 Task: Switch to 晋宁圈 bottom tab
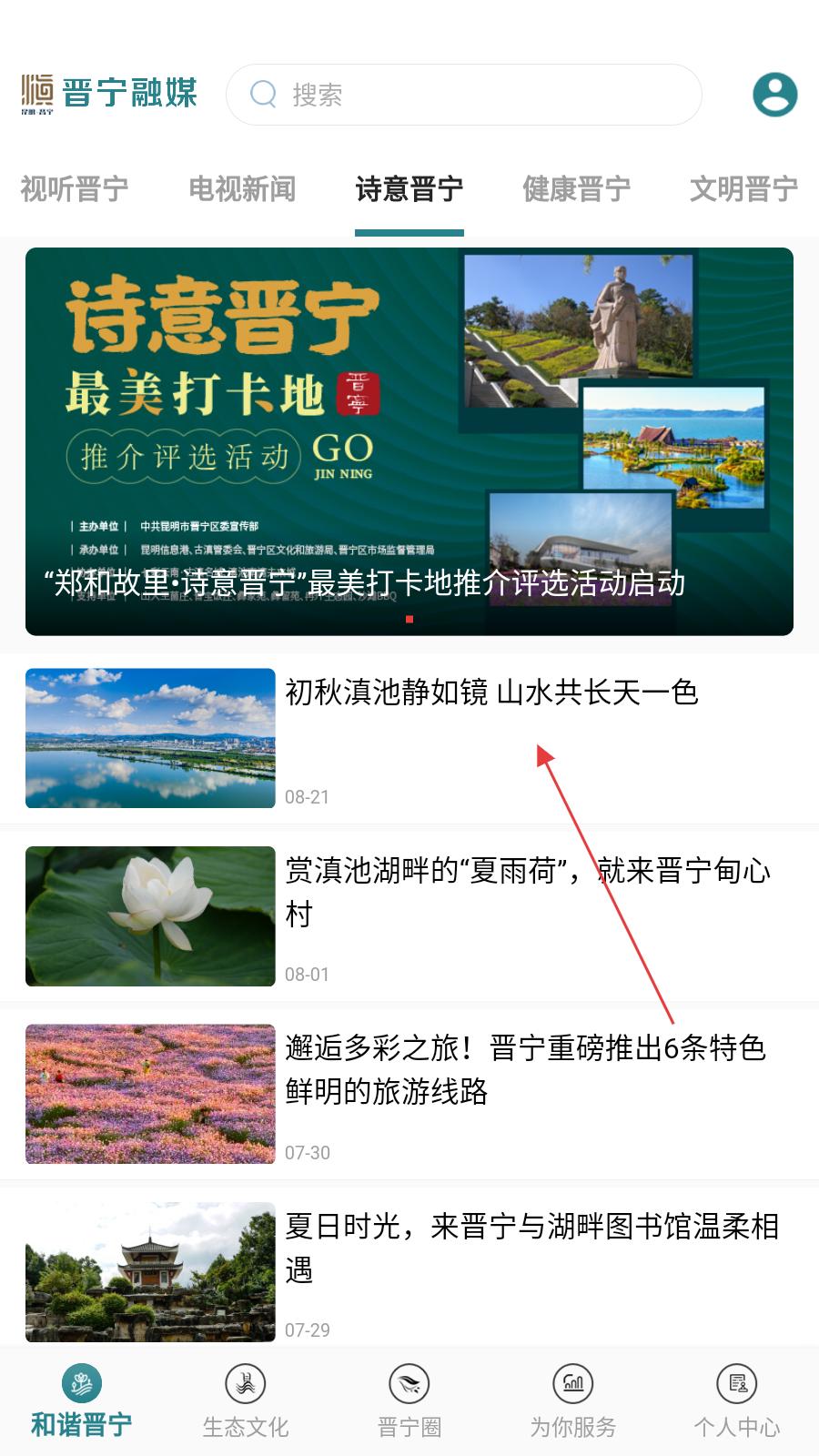tap(409, 1402)
